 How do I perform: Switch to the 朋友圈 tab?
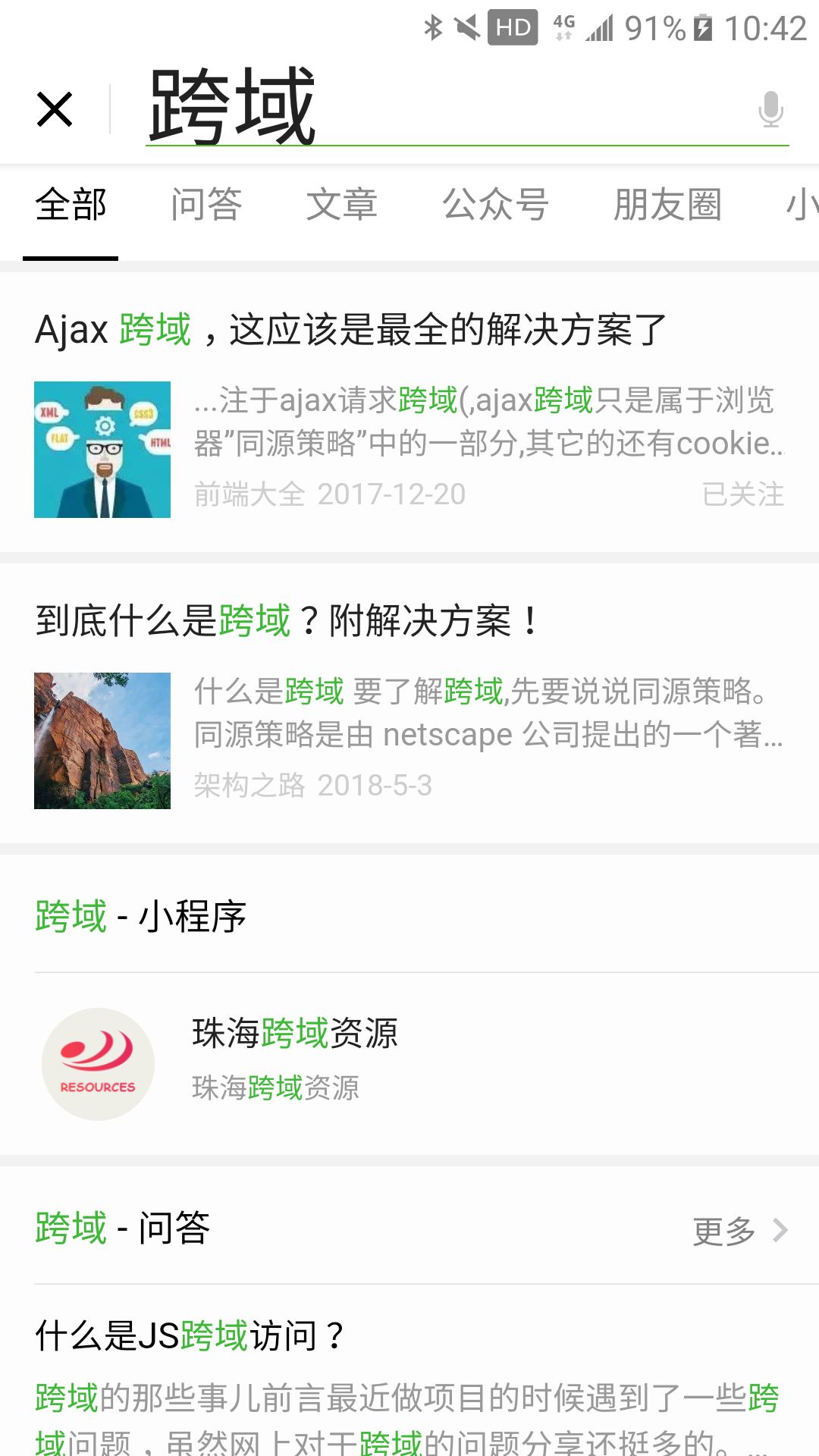pyautogui.click(x=667, y=206)
